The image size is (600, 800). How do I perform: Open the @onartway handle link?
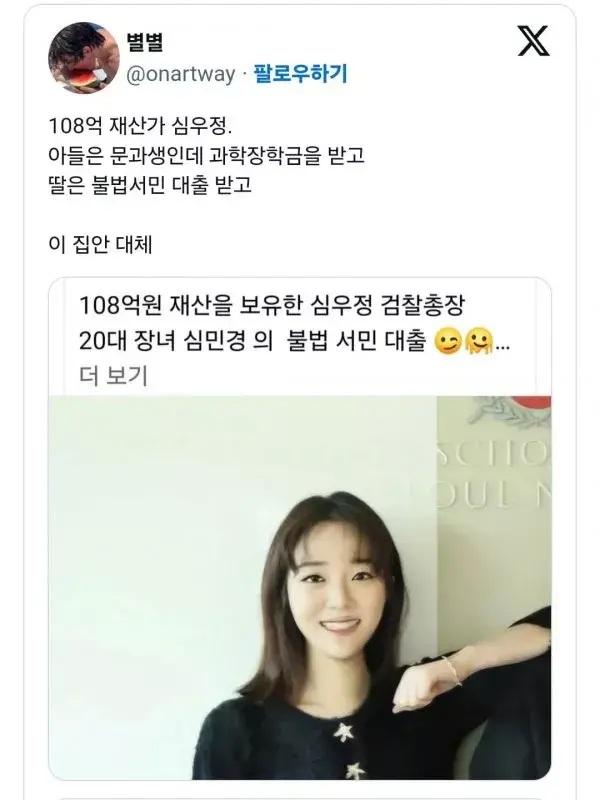[181, 73]
